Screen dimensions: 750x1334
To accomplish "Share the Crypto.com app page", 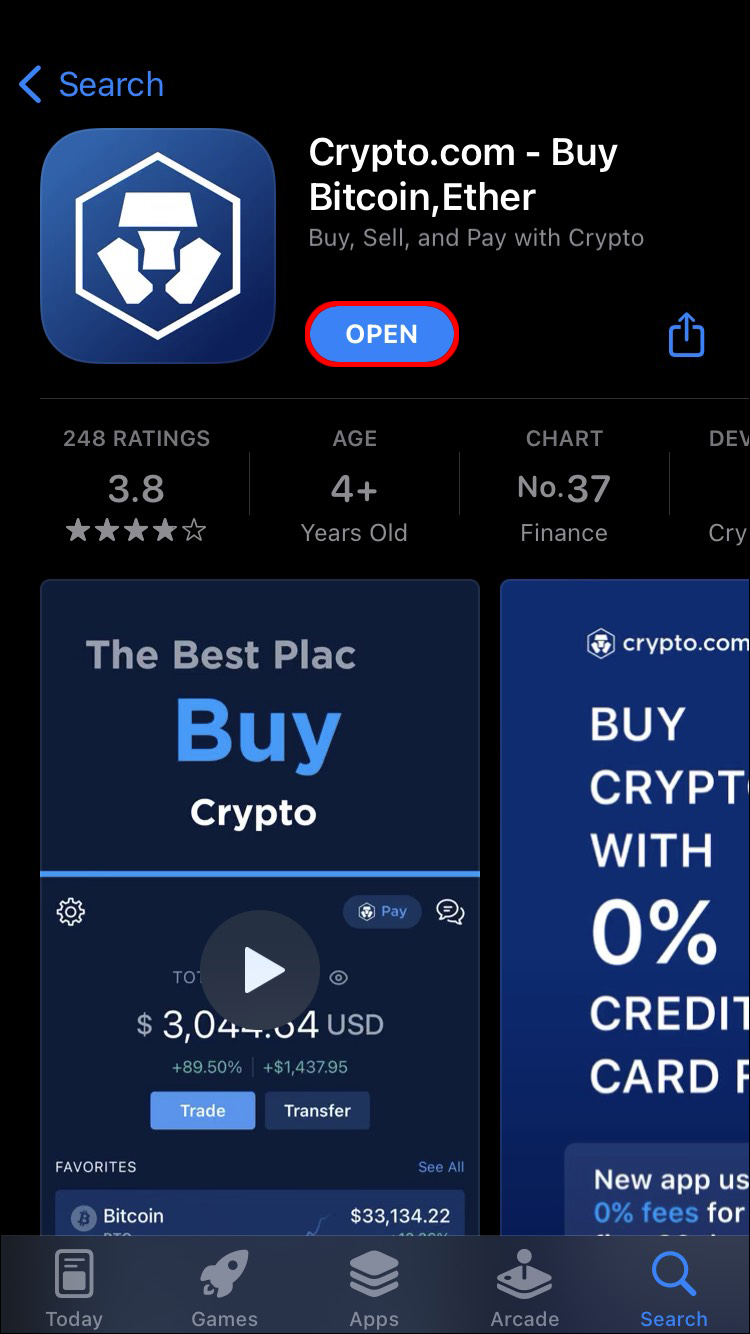I will 686,335.
